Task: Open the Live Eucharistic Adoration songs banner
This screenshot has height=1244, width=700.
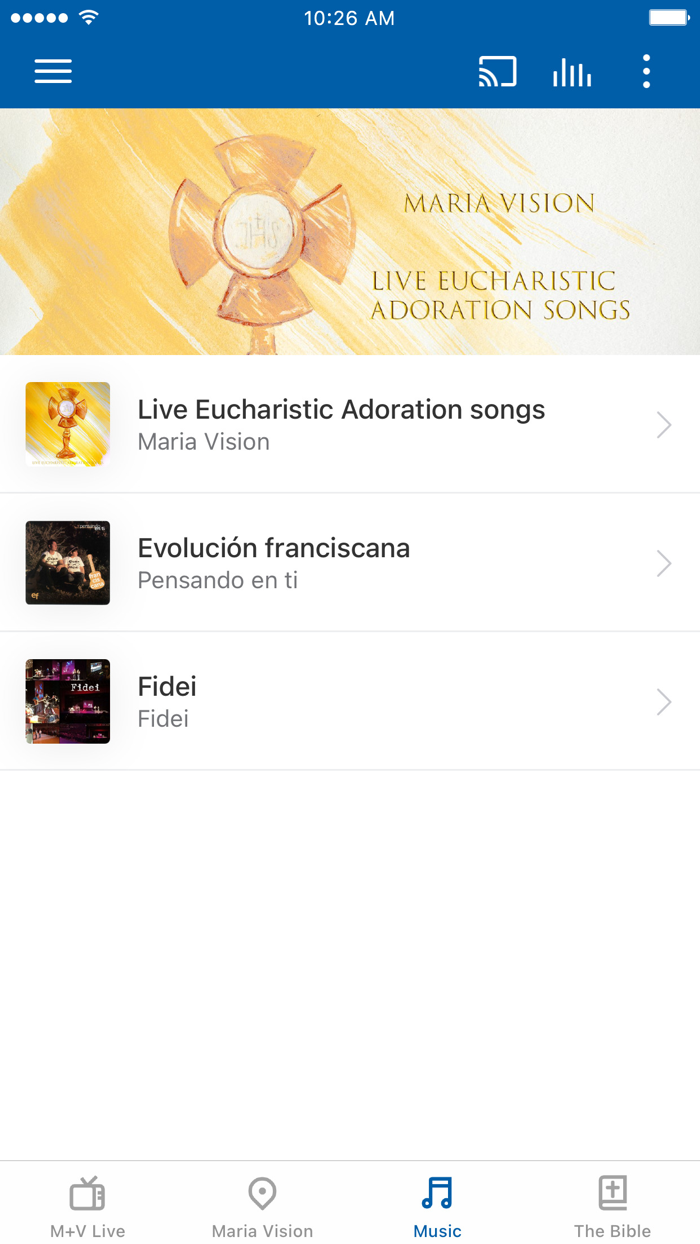Action: point(350,232)
